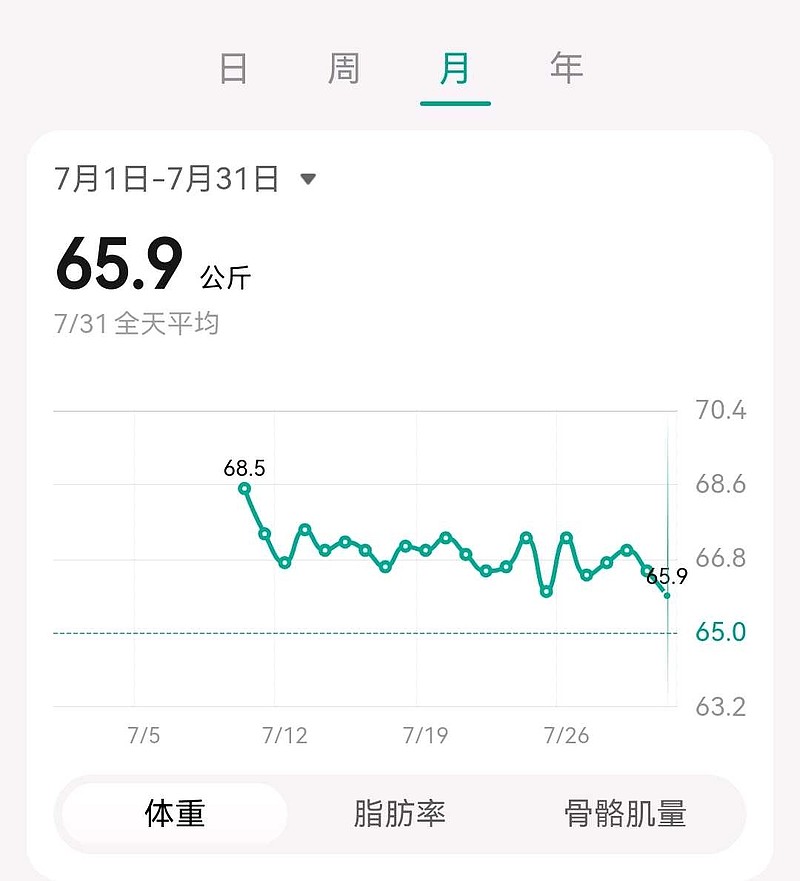Screen dimensions: 800x881
Task: Select the 月 (month) tab
Action: [x=454, y=68]
